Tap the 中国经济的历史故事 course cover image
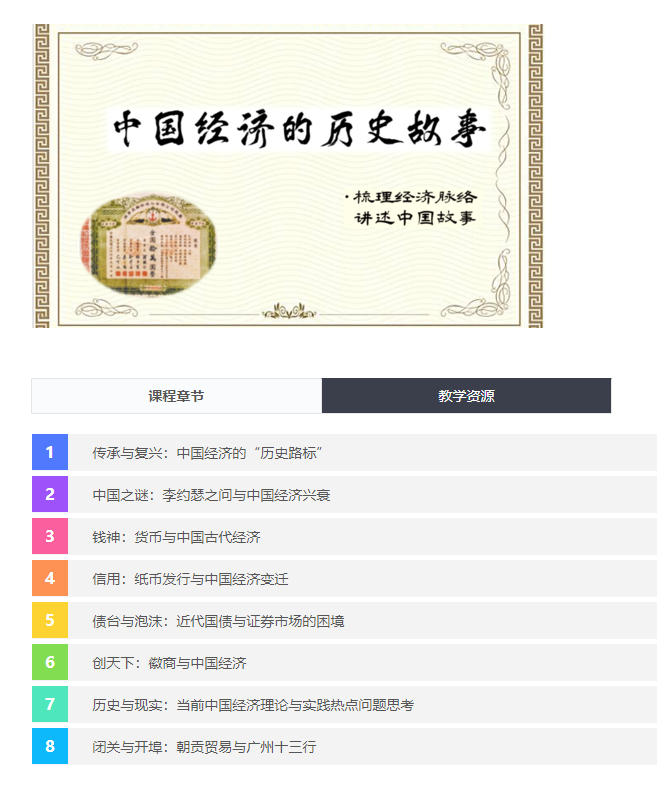Image resolution: width=666 pixels, height=797 pixels. 287,176
